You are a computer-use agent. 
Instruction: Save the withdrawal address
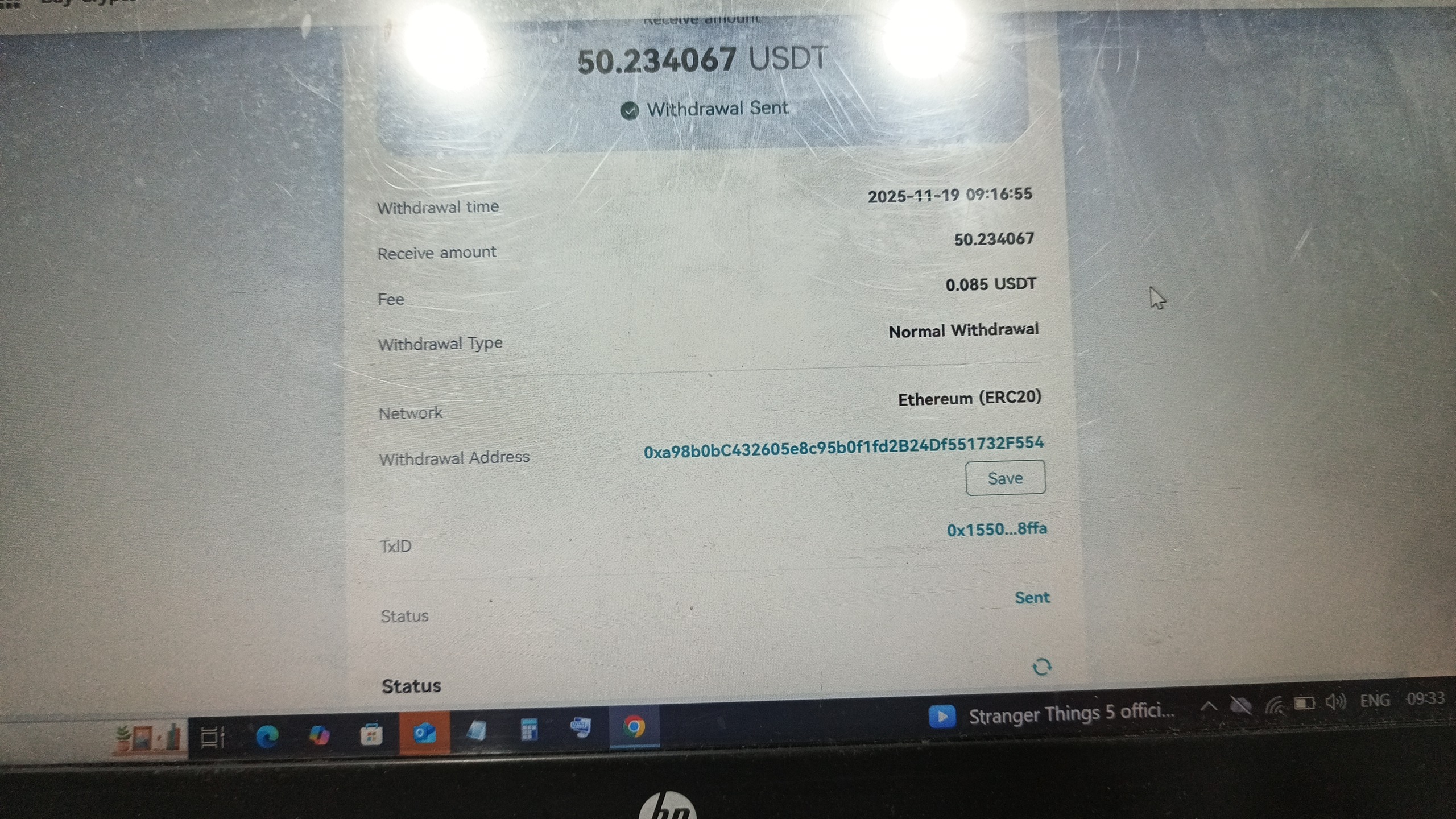click(1005, 478)
